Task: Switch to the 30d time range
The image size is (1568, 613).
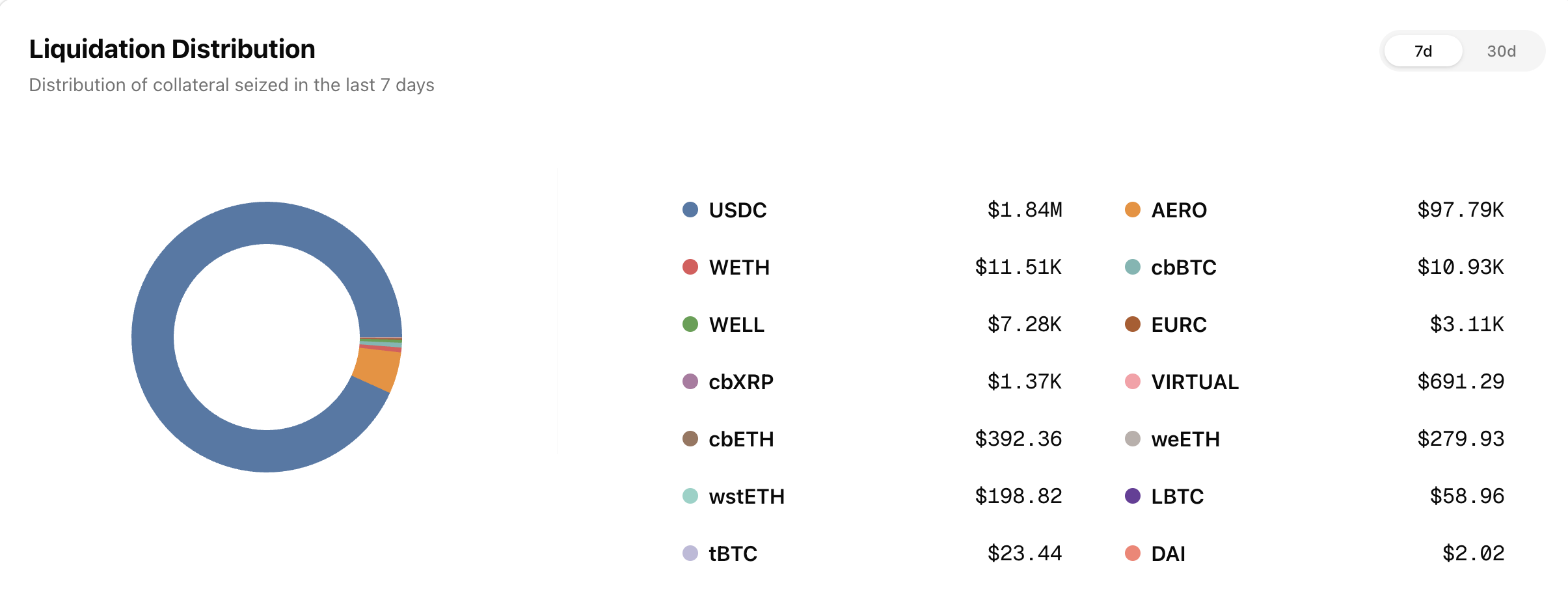Action: (1501, 51)
